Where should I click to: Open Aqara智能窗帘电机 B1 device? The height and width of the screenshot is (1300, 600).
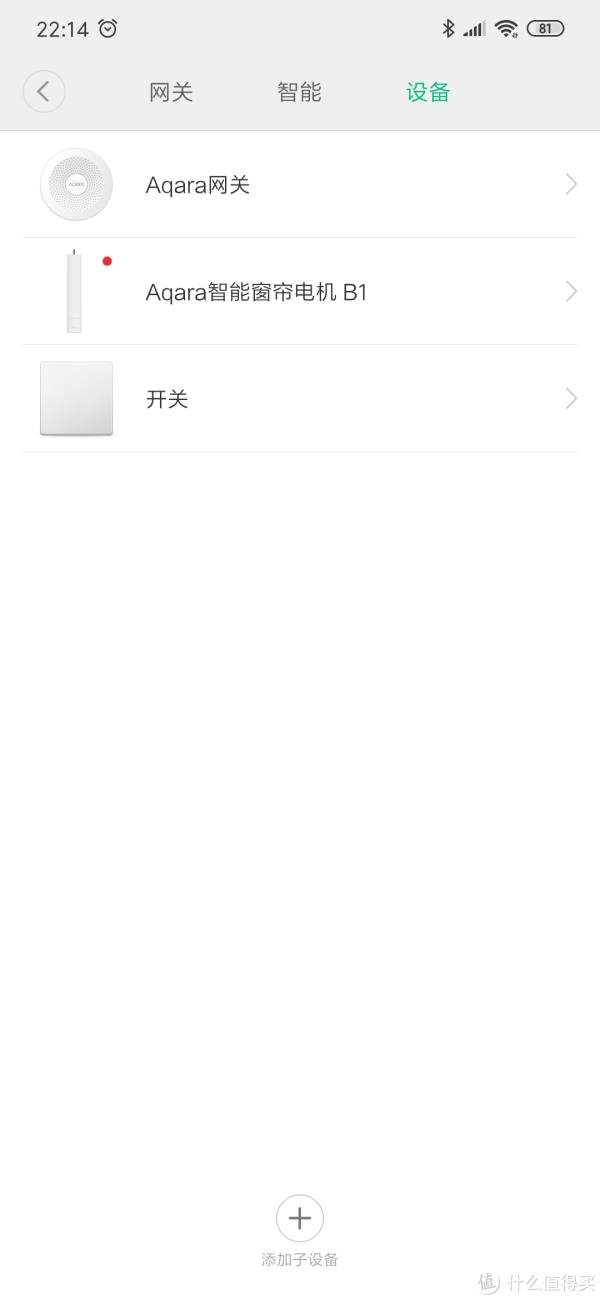[300, 292]
